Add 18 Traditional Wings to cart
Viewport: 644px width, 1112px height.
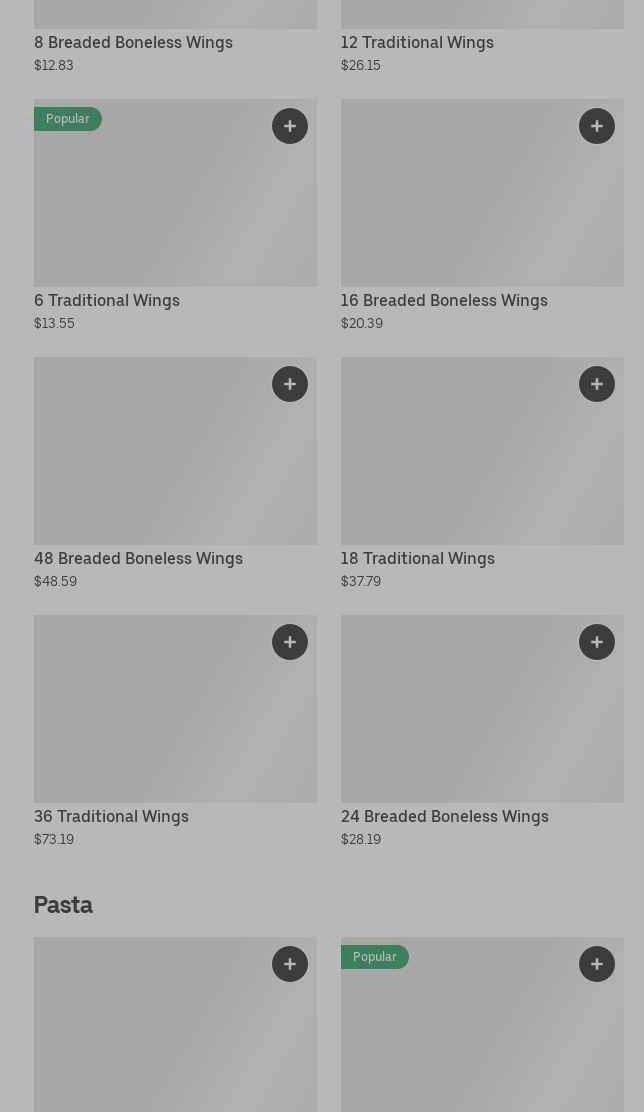coord(597,384)
